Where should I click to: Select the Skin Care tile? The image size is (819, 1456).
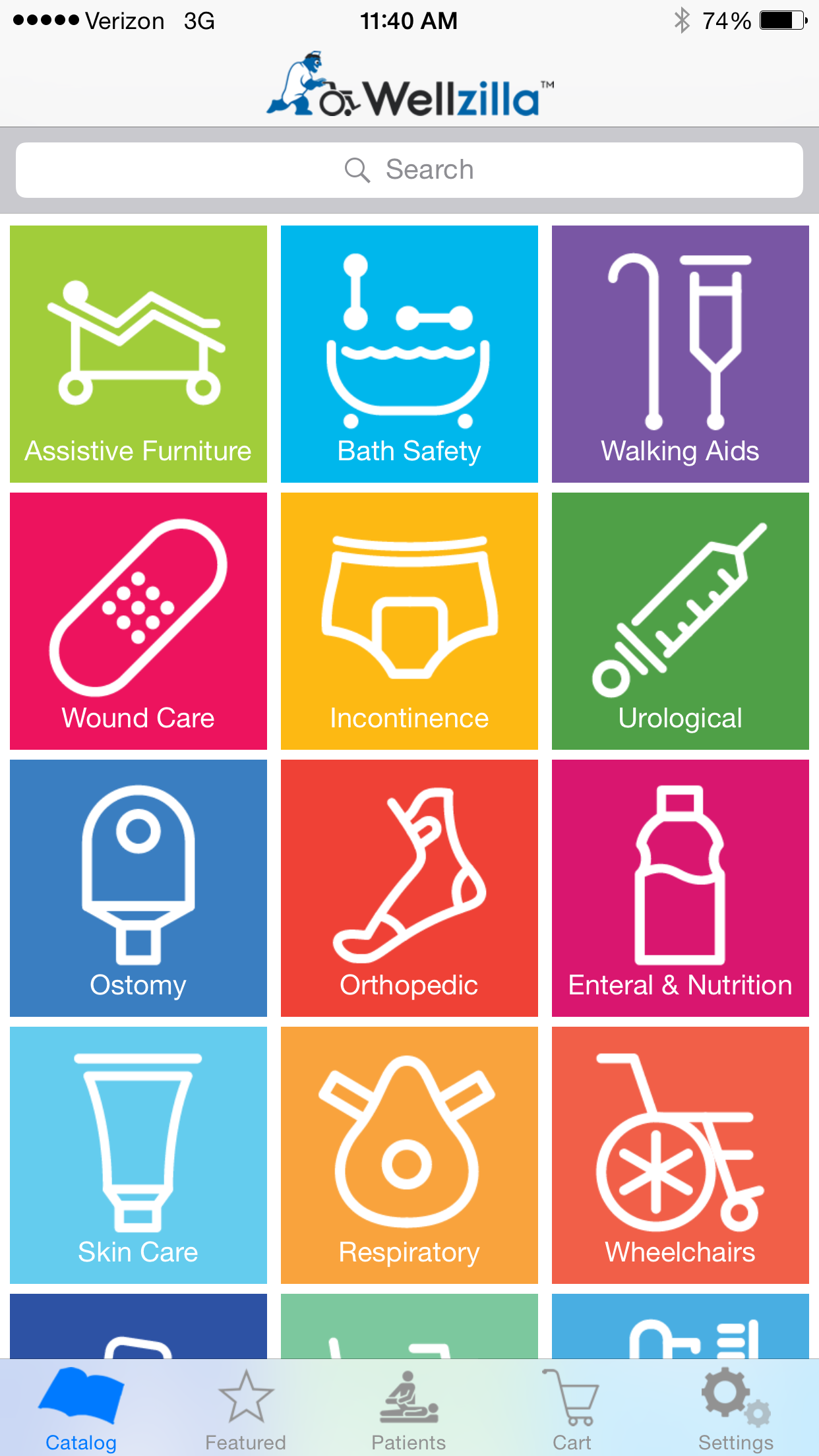138,1154
